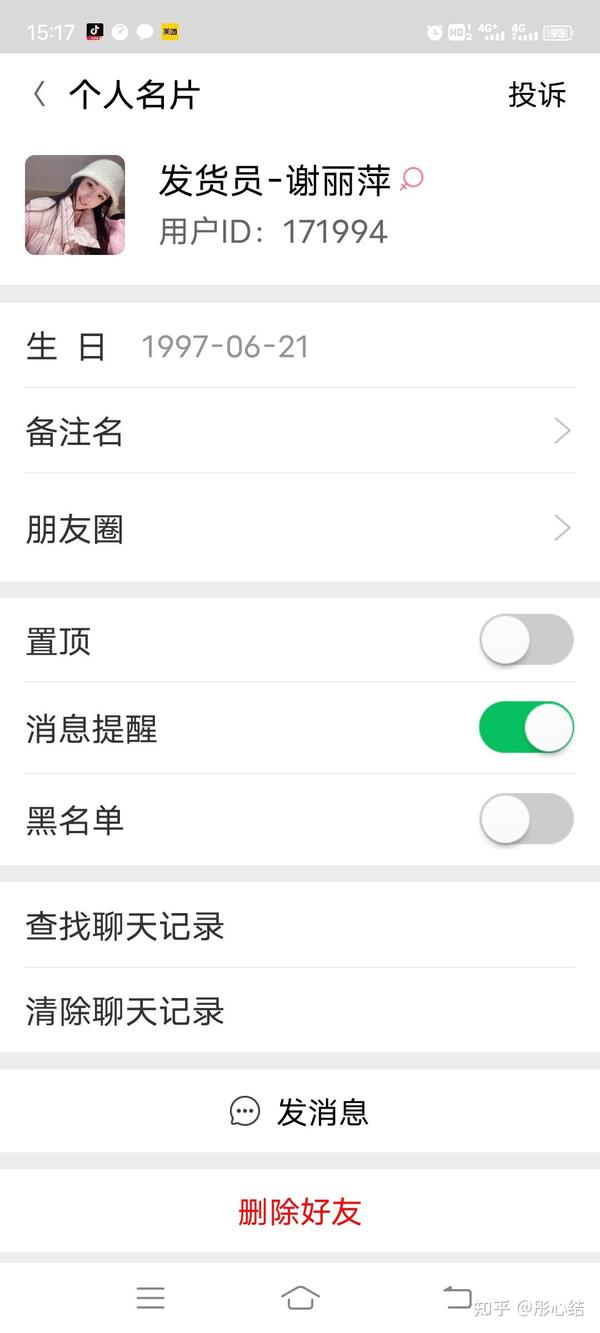Tap 删除好友 to delete this friend
Image resolution: width=600 pixels, height=1333 pixels.
[x=300, y=1212]
